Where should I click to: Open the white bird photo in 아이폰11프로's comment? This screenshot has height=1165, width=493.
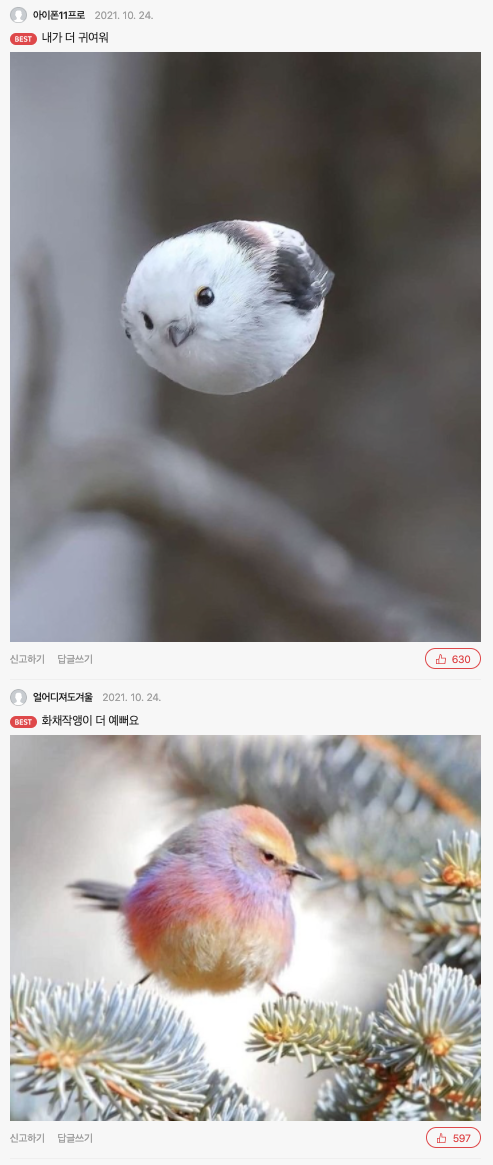pos(245,347)
